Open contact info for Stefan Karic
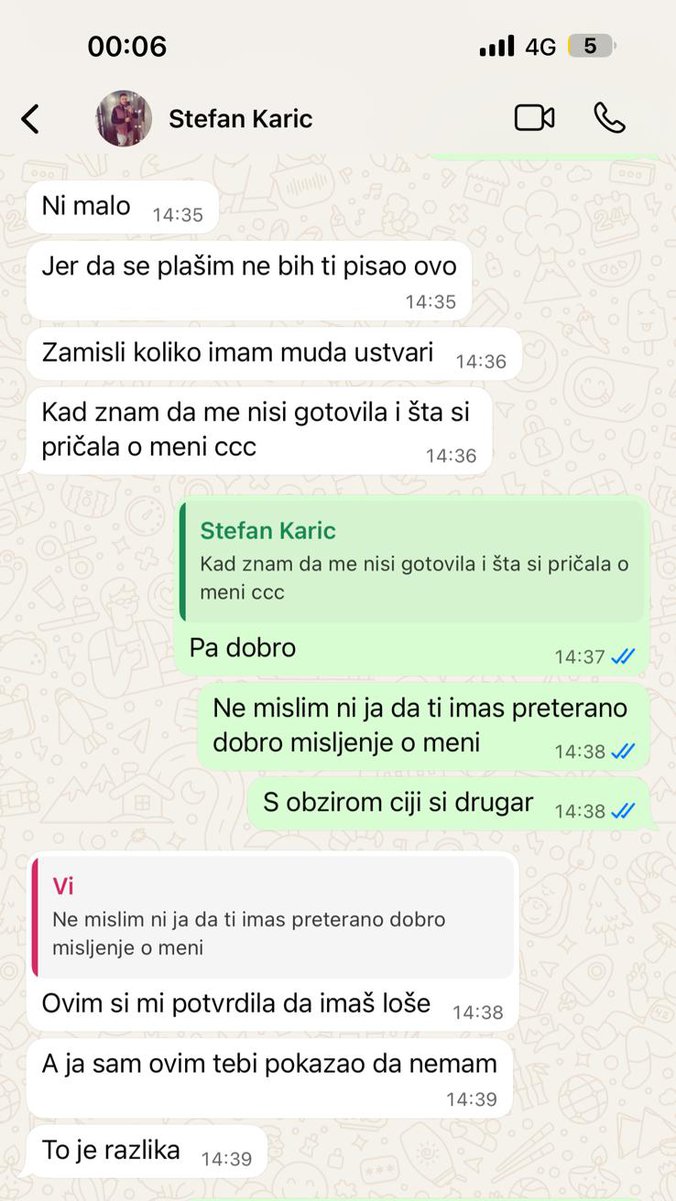 click(240, 119)
